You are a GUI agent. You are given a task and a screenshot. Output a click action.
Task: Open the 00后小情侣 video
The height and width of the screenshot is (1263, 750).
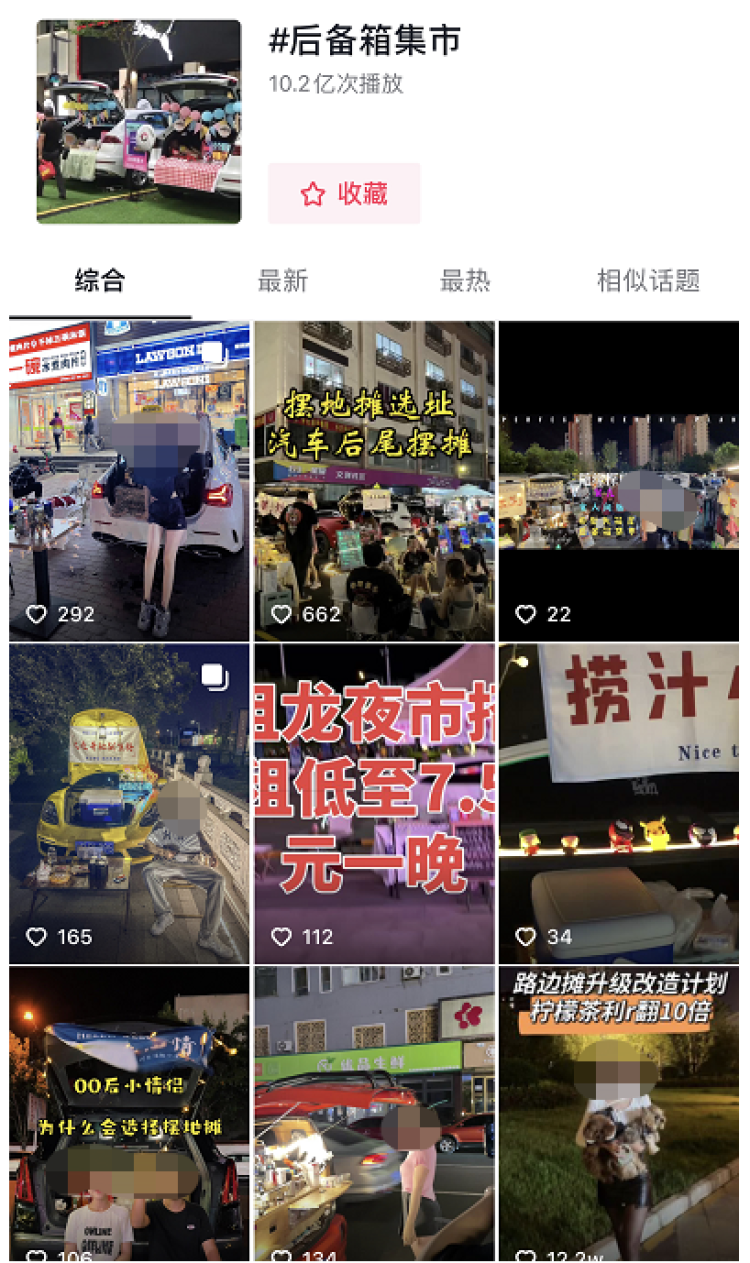click(129, 1114)
